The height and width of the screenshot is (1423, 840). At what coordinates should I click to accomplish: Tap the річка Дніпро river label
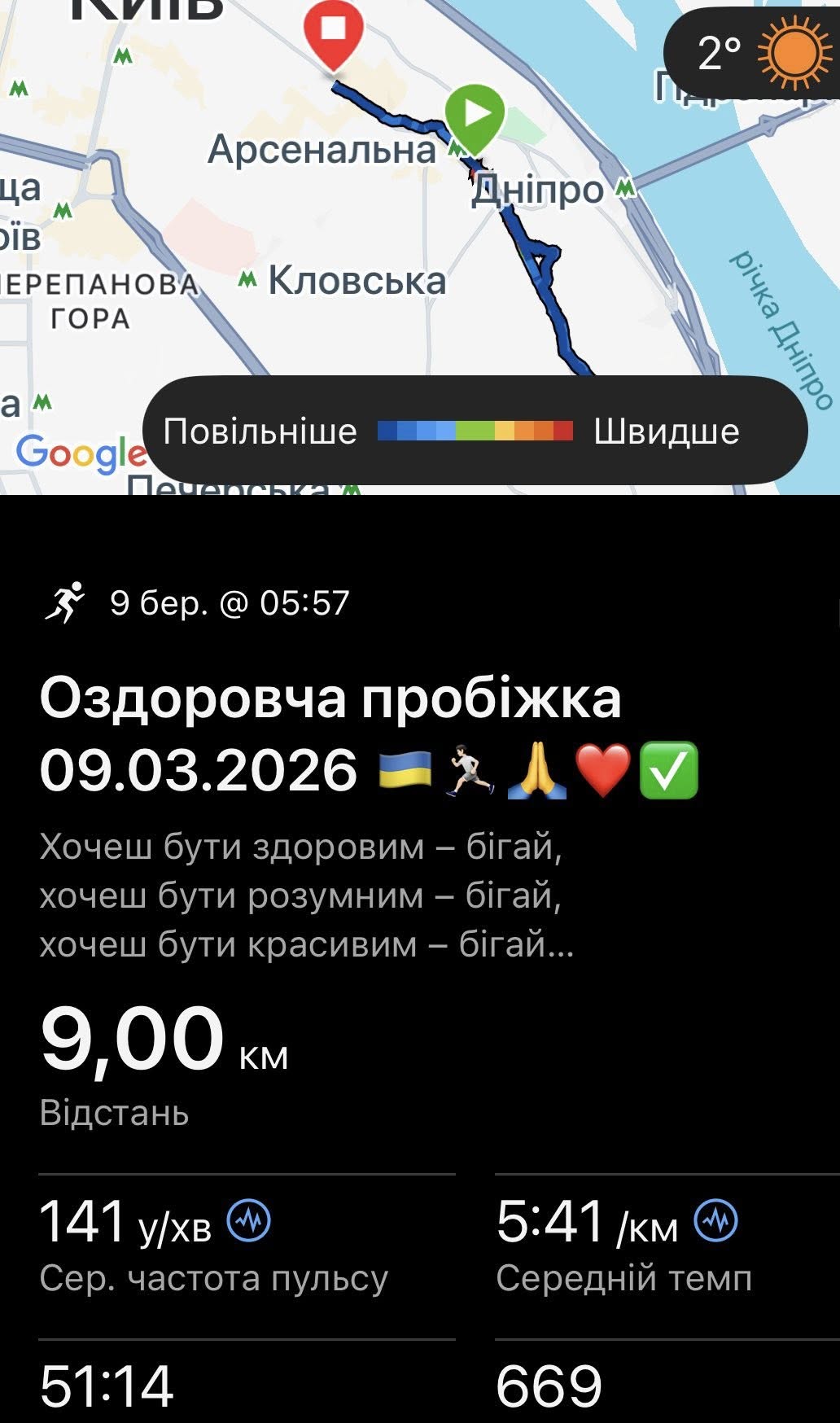click(781, 326)
